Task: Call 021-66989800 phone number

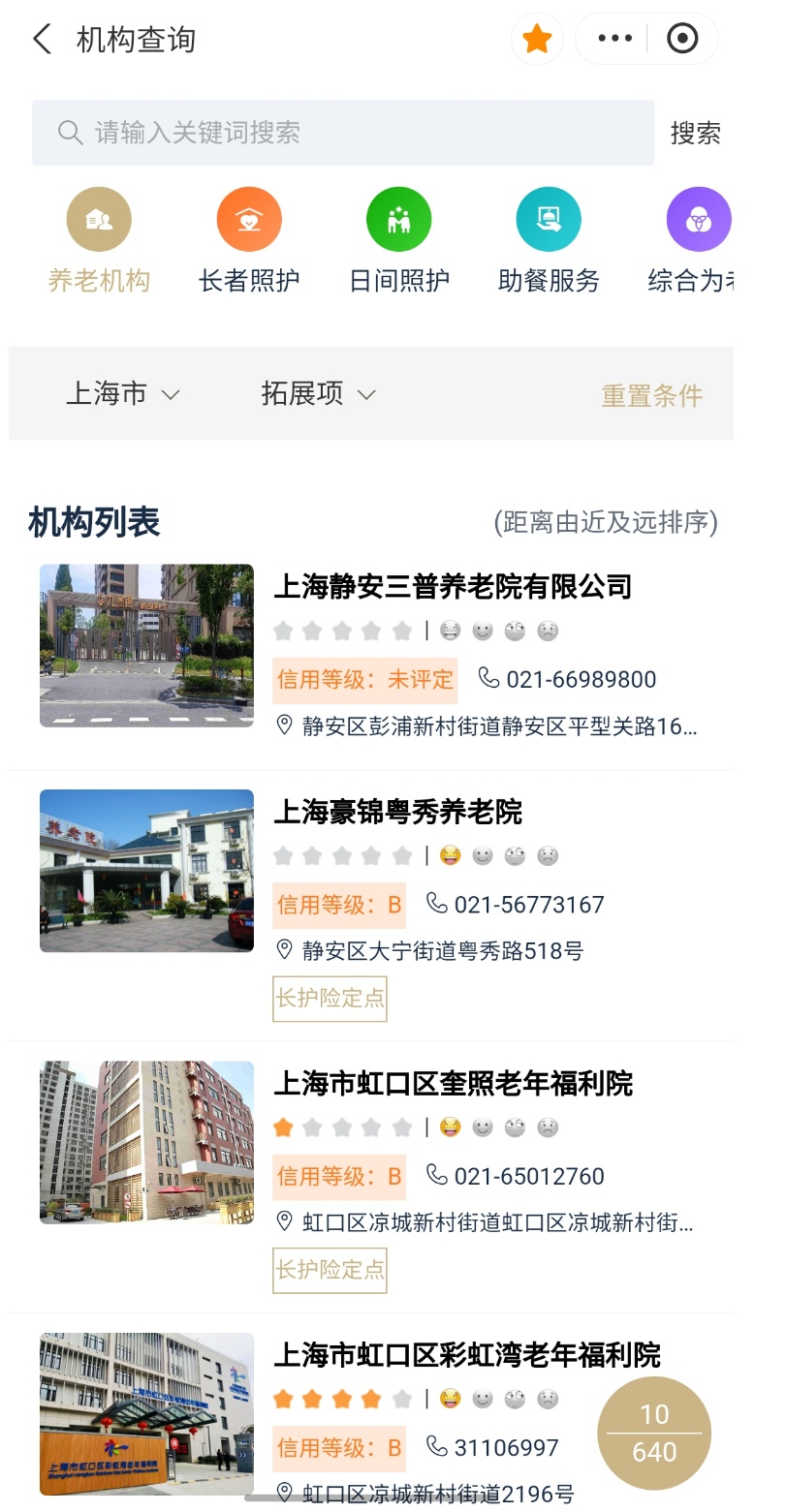Action: (568, 680)
